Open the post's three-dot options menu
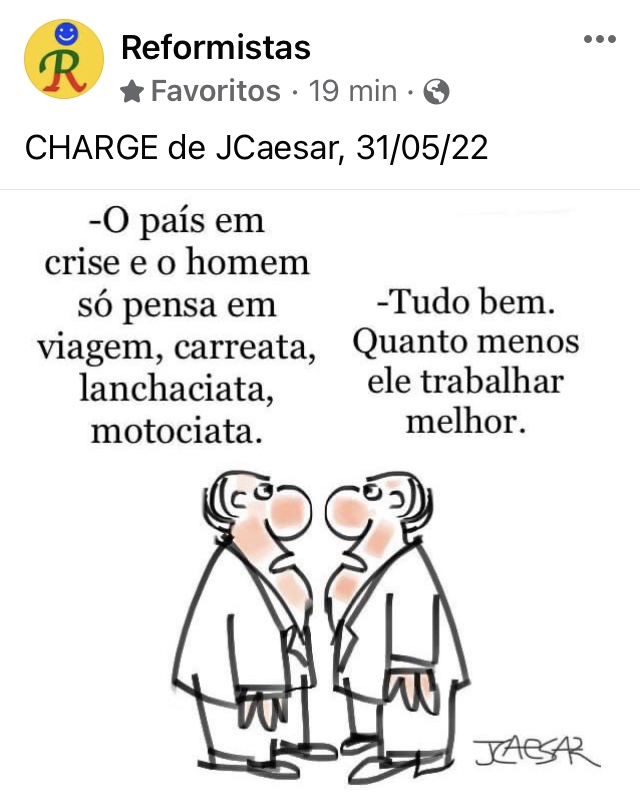 tap(599, 39)
